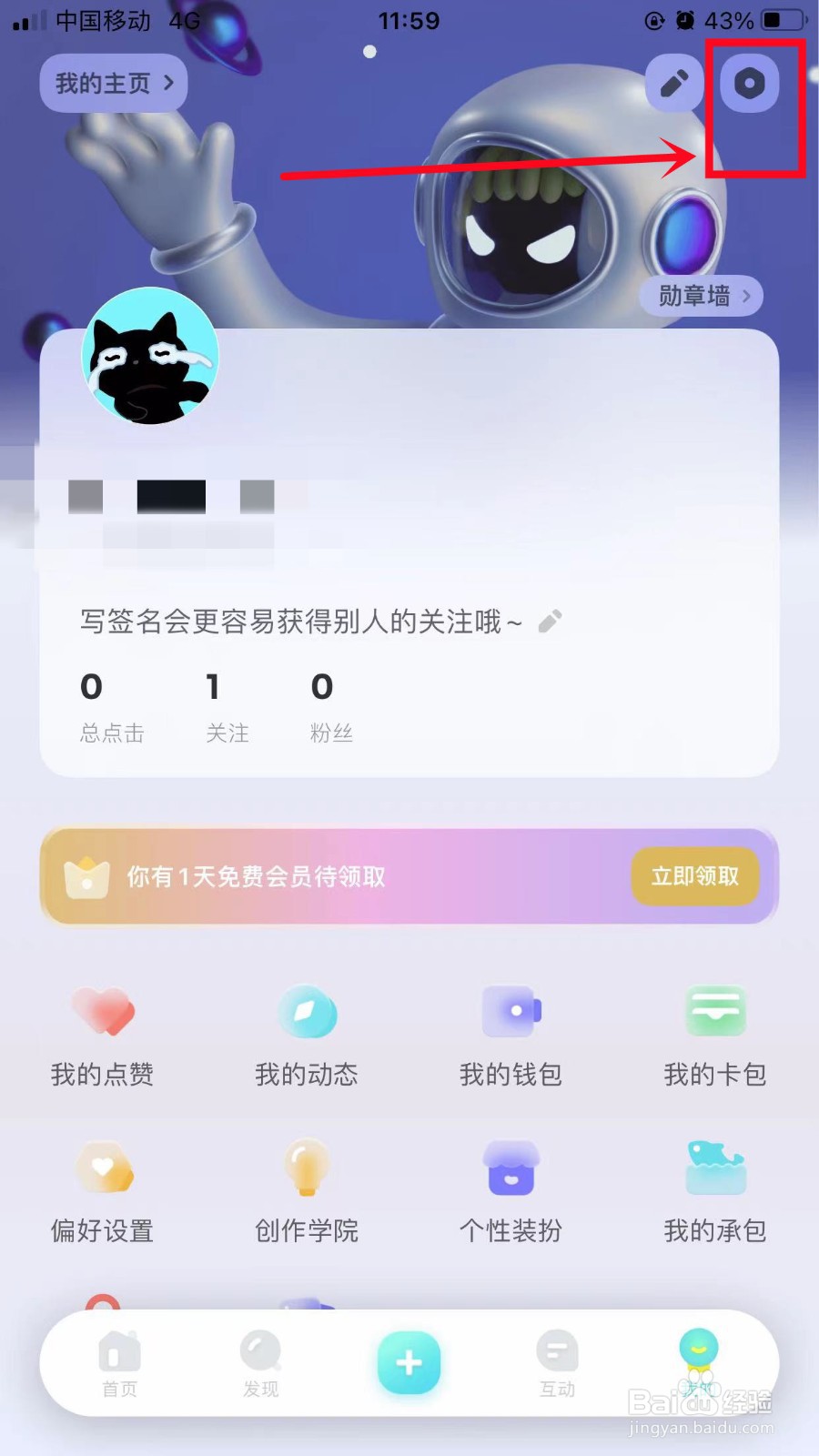Tap the pencil edit icon near the top
819x1456 pixels.
click(672, 83)
